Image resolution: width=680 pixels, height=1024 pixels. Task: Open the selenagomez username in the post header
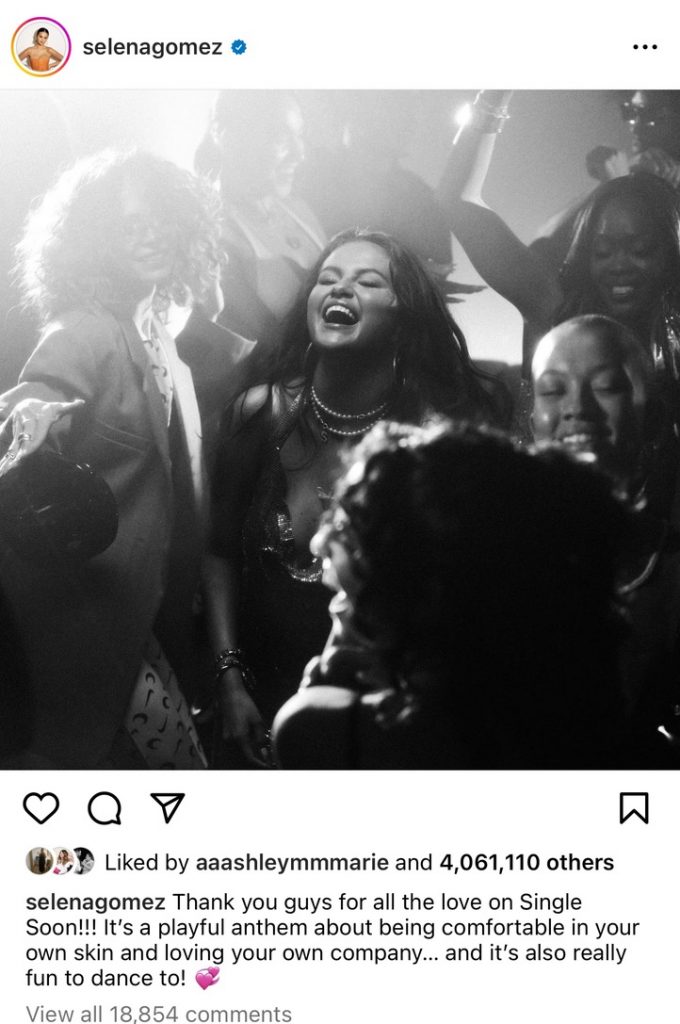tap(152, 47)
